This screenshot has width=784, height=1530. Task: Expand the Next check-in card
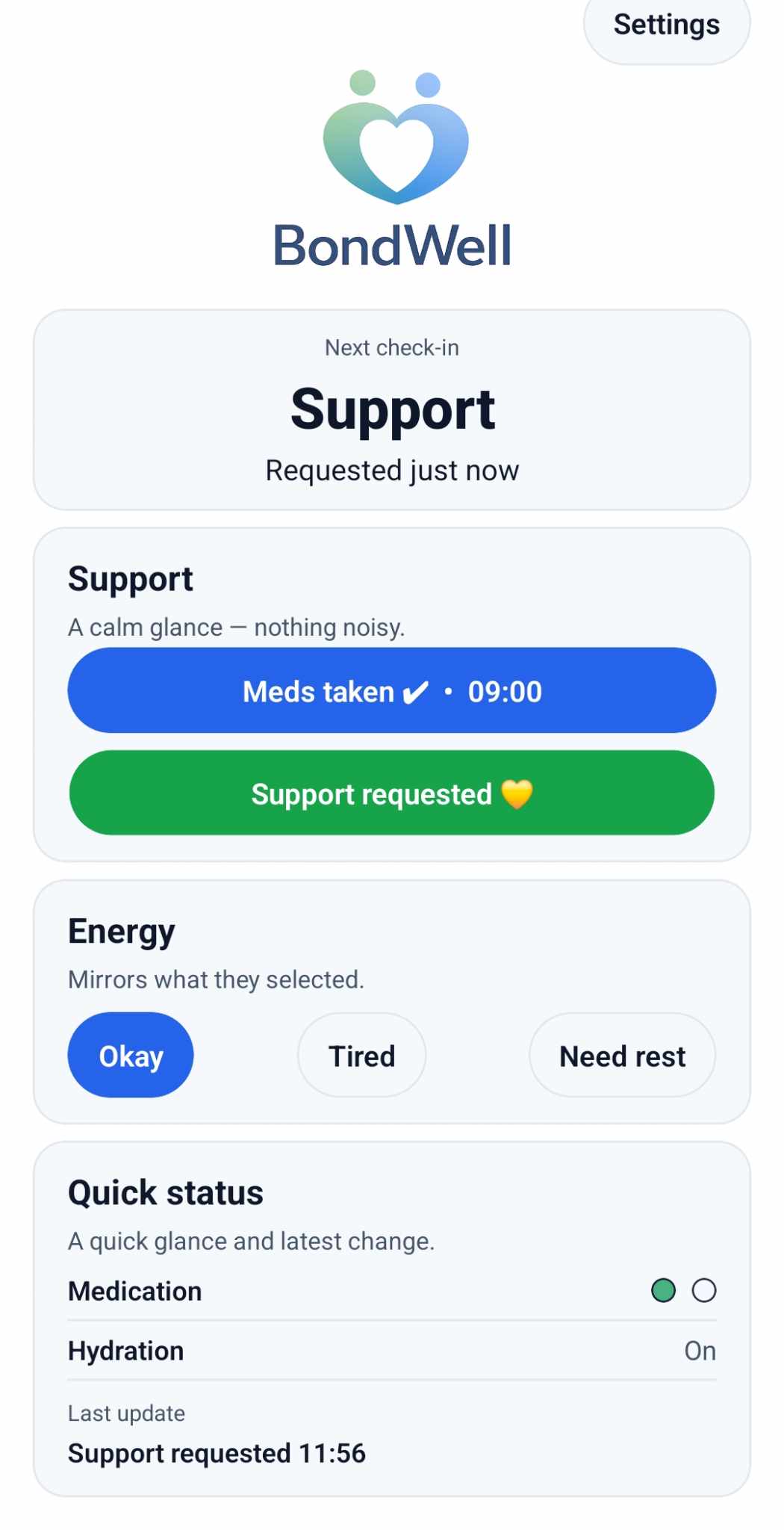point(391,407)
